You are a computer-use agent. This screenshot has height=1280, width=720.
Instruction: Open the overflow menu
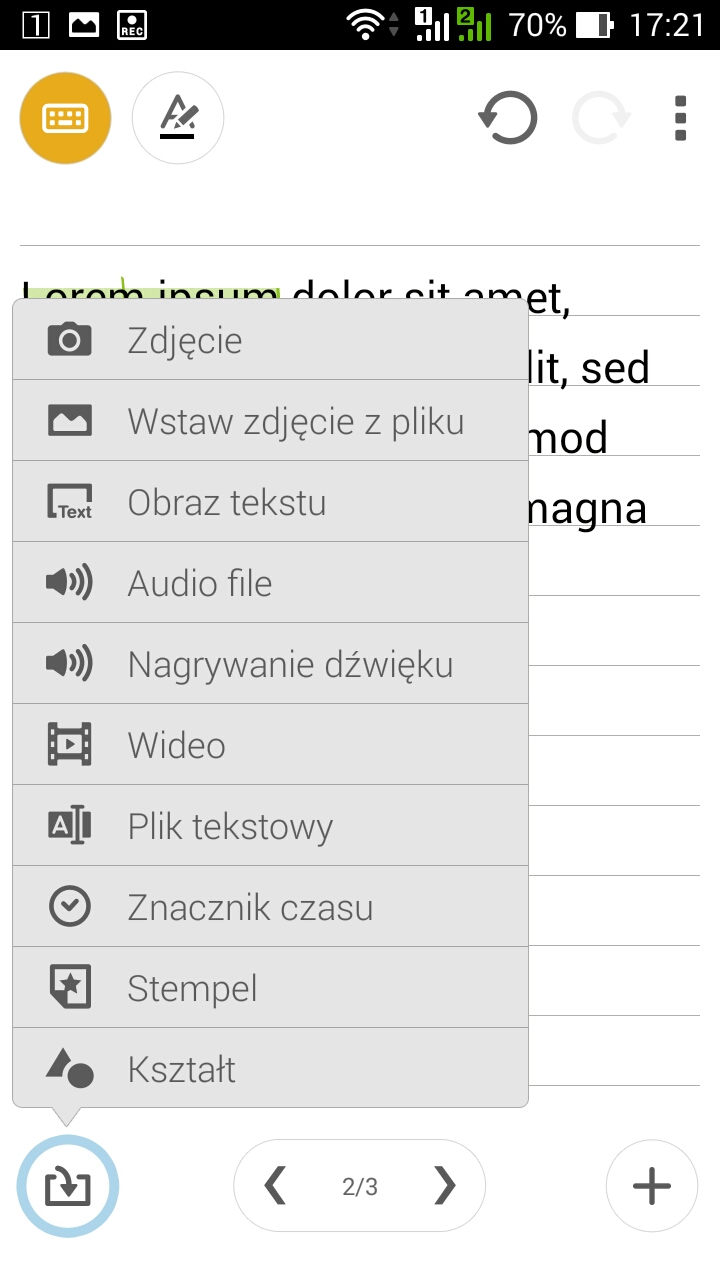681,118
